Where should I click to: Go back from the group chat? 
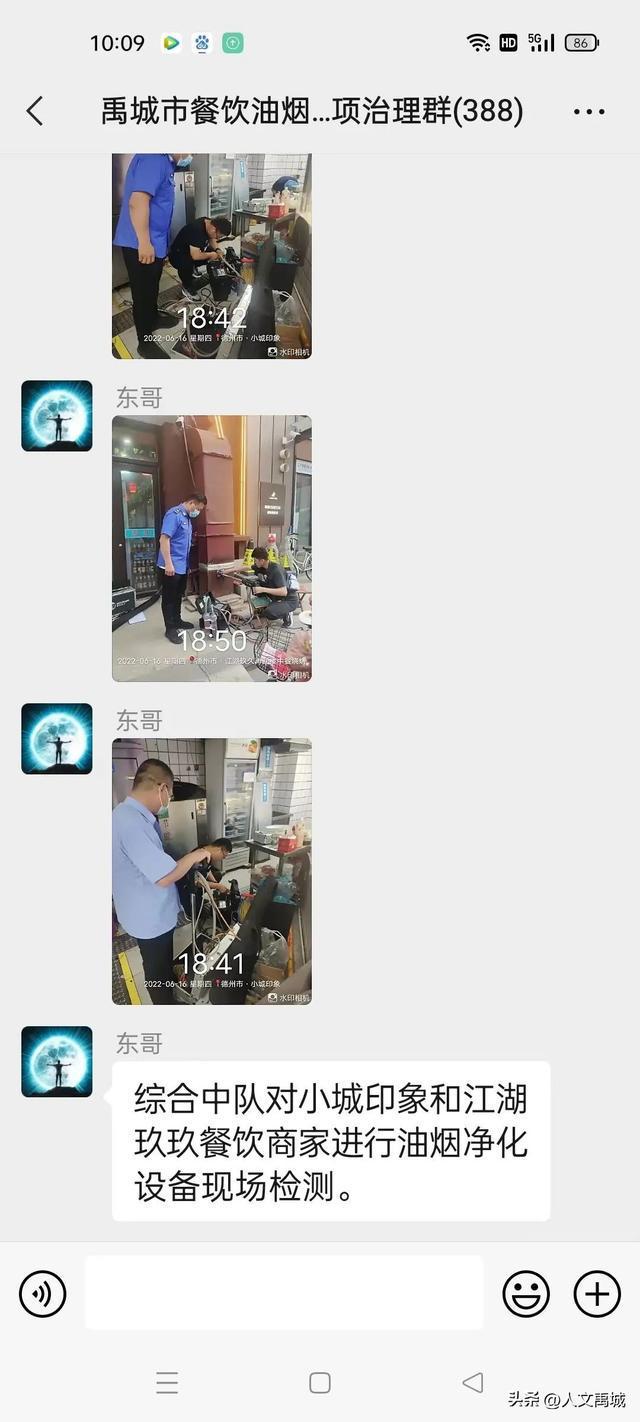coord(35,110)
